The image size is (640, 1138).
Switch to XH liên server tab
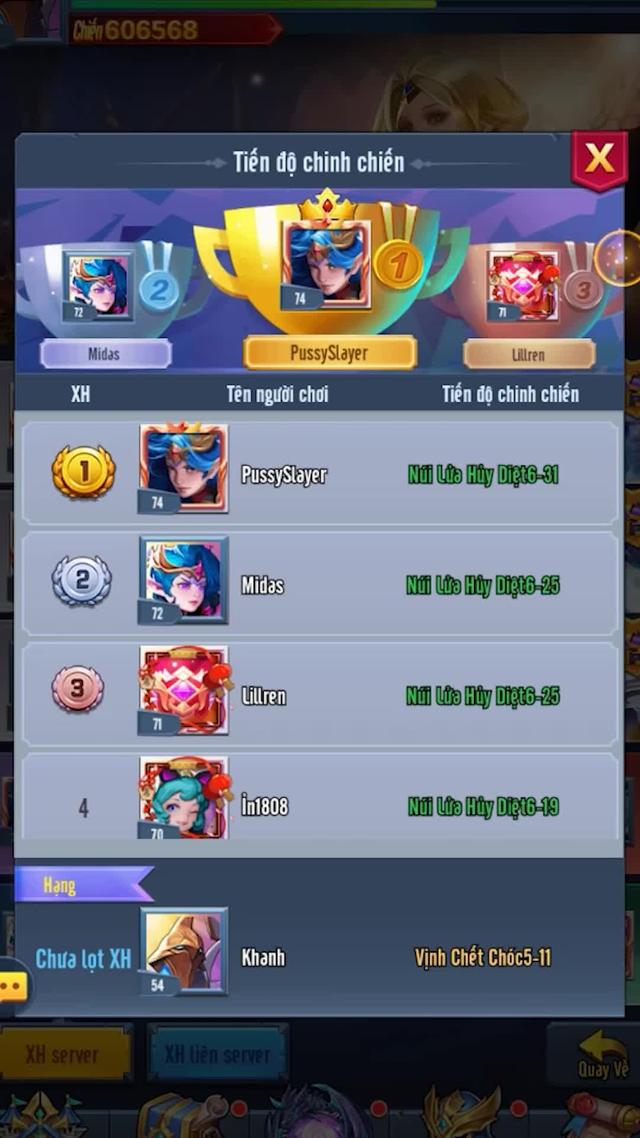(217, 1054)
